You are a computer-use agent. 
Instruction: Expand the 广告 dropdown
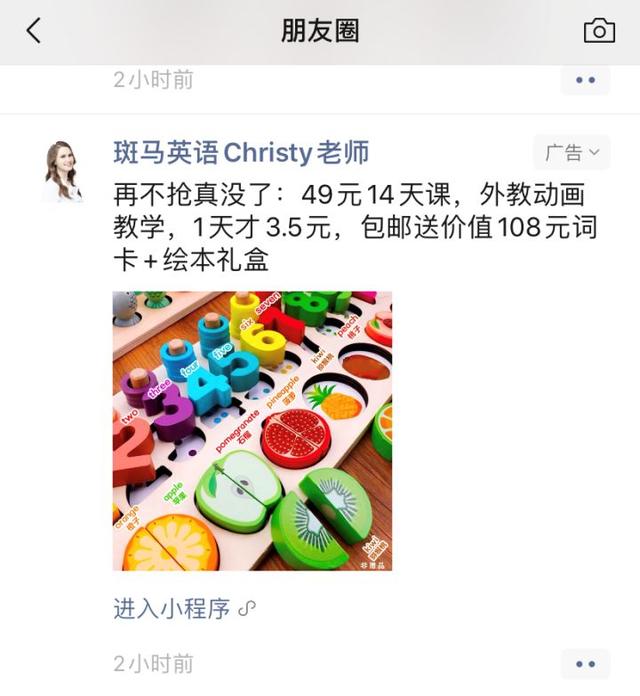[x=571, y=153]
